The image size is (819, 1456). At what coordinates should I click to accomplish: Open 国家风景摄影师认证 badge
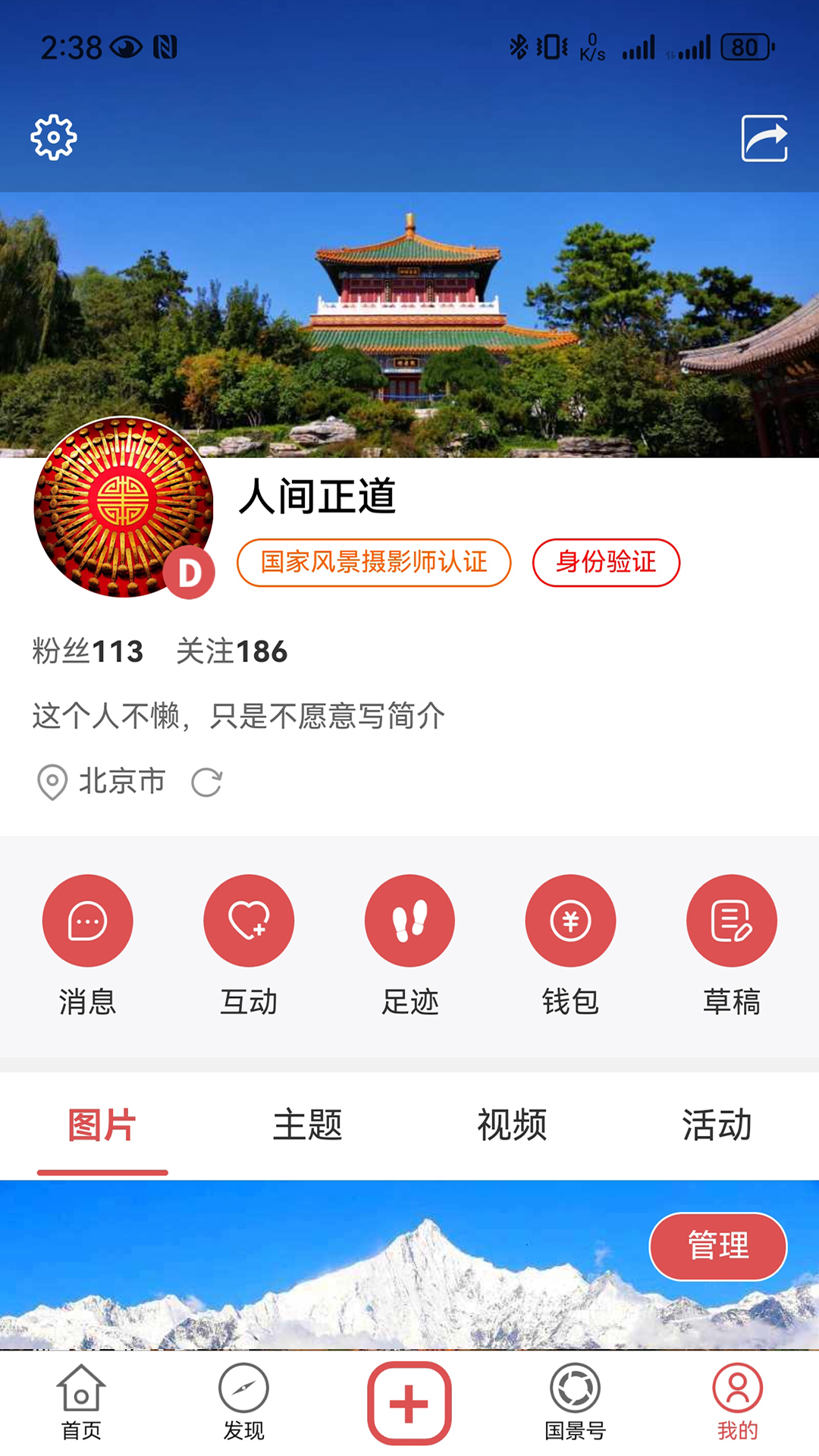[x=374, y=563]
